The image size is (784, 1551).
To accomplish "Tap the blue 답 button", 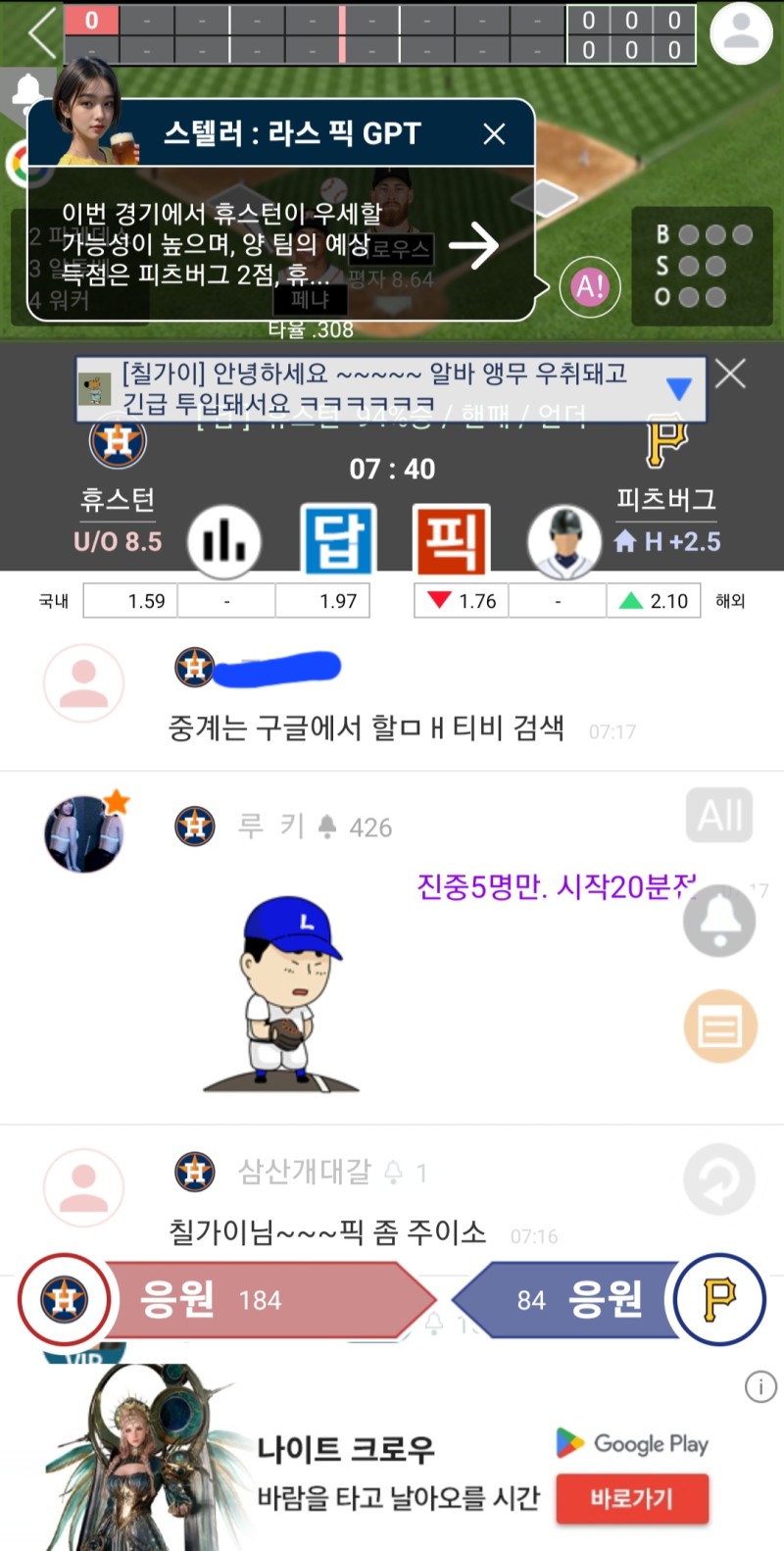I will coord(338,540).
